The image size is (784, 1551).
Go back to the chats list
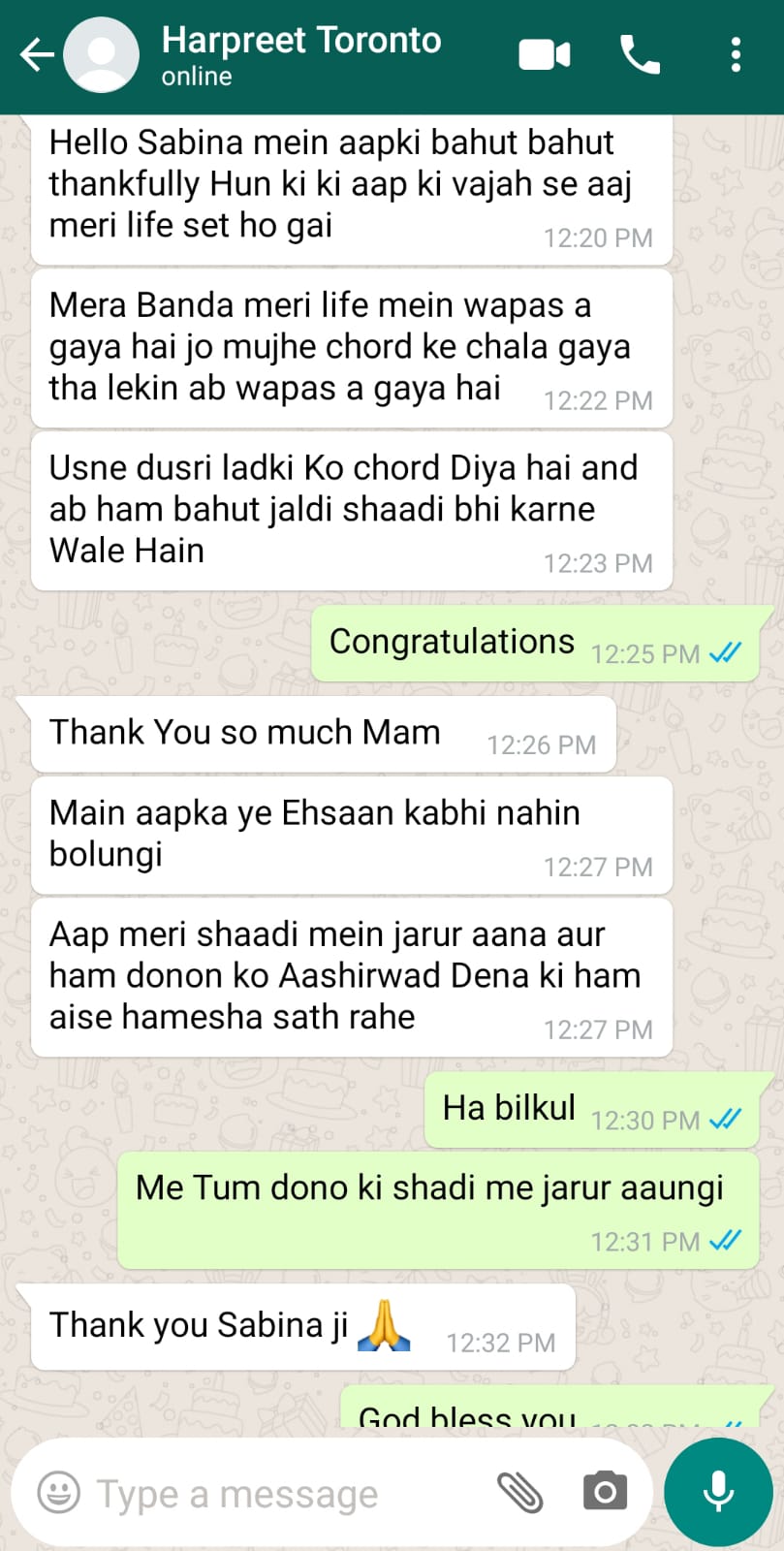pos(37,55)
